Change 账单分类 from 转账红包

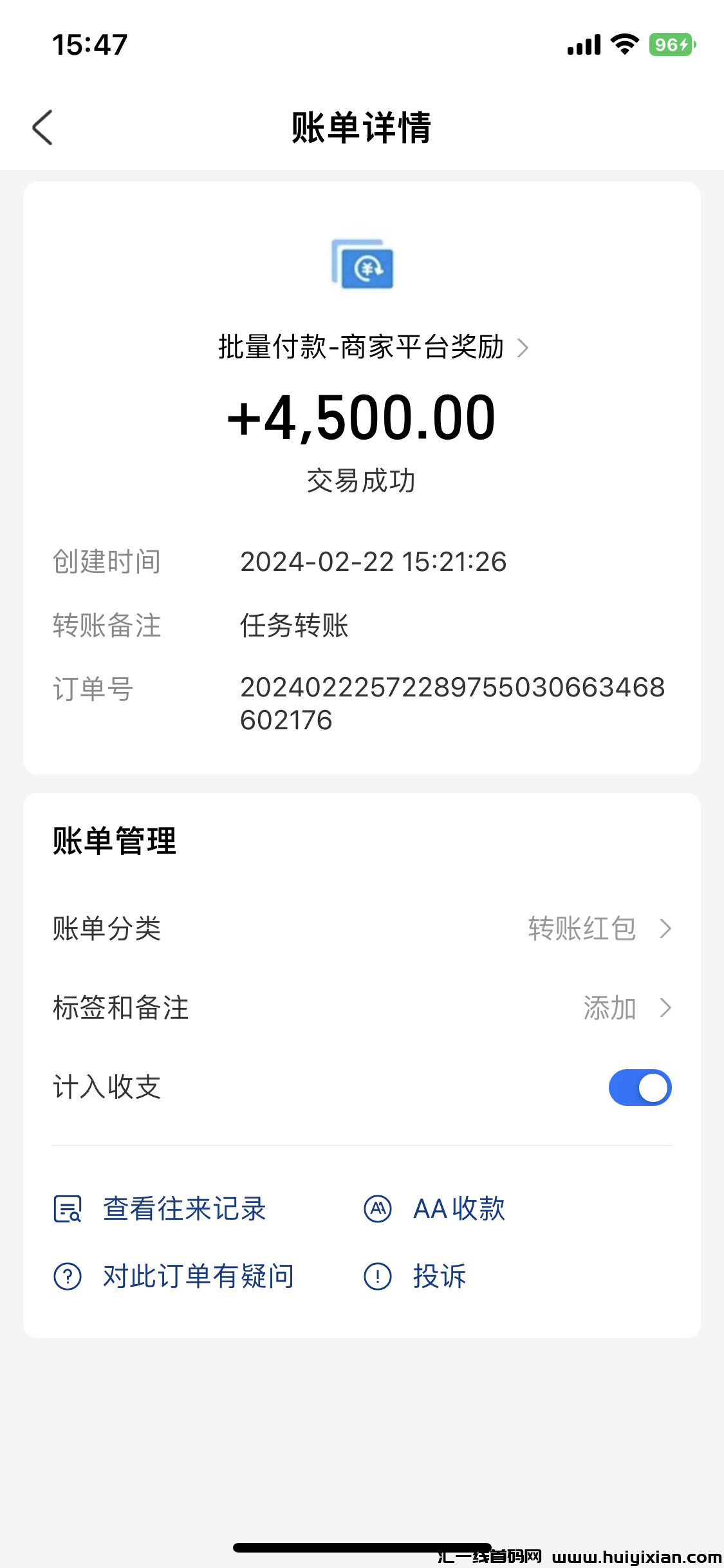pos(599,929)
